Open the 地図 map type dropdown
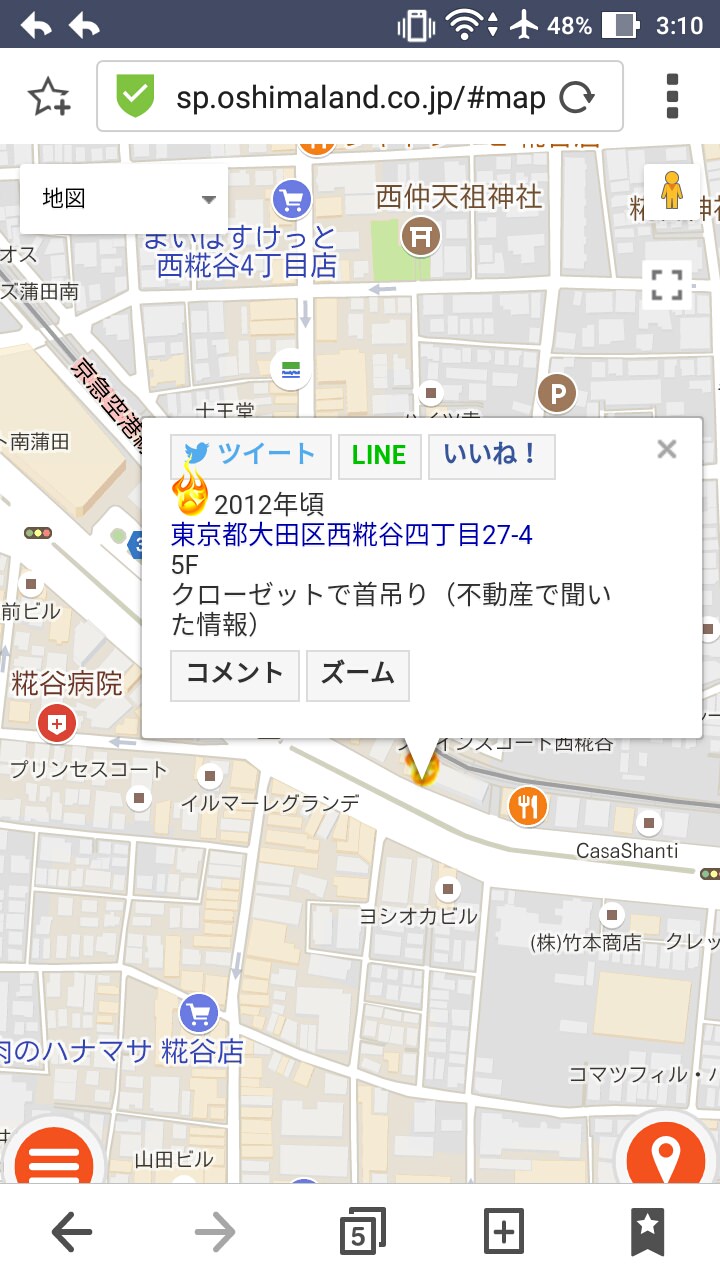720x1280 pixels. tap(124, 199)
